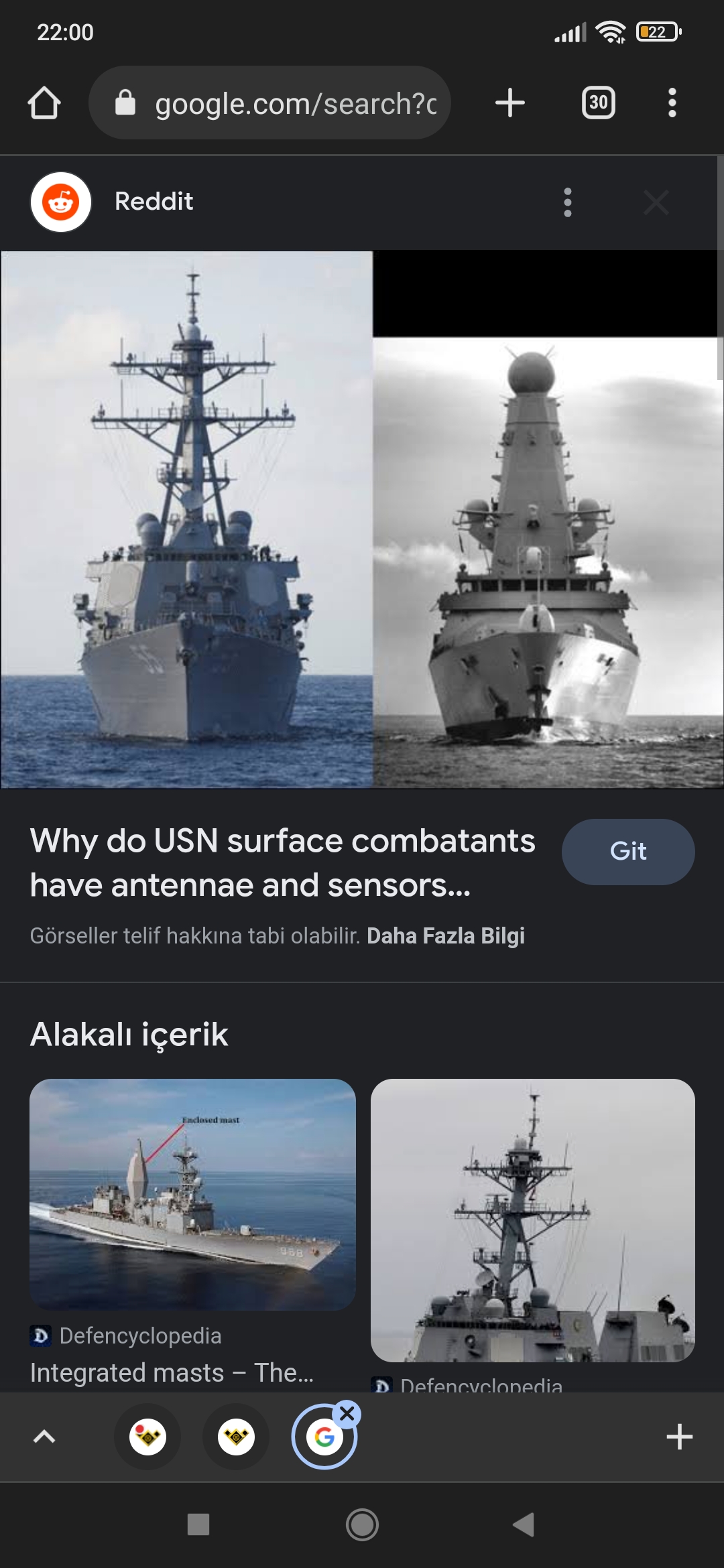Screen dimensions: 724x1568
Task: Close the Reddit image preview
Action: pos(656,202)
